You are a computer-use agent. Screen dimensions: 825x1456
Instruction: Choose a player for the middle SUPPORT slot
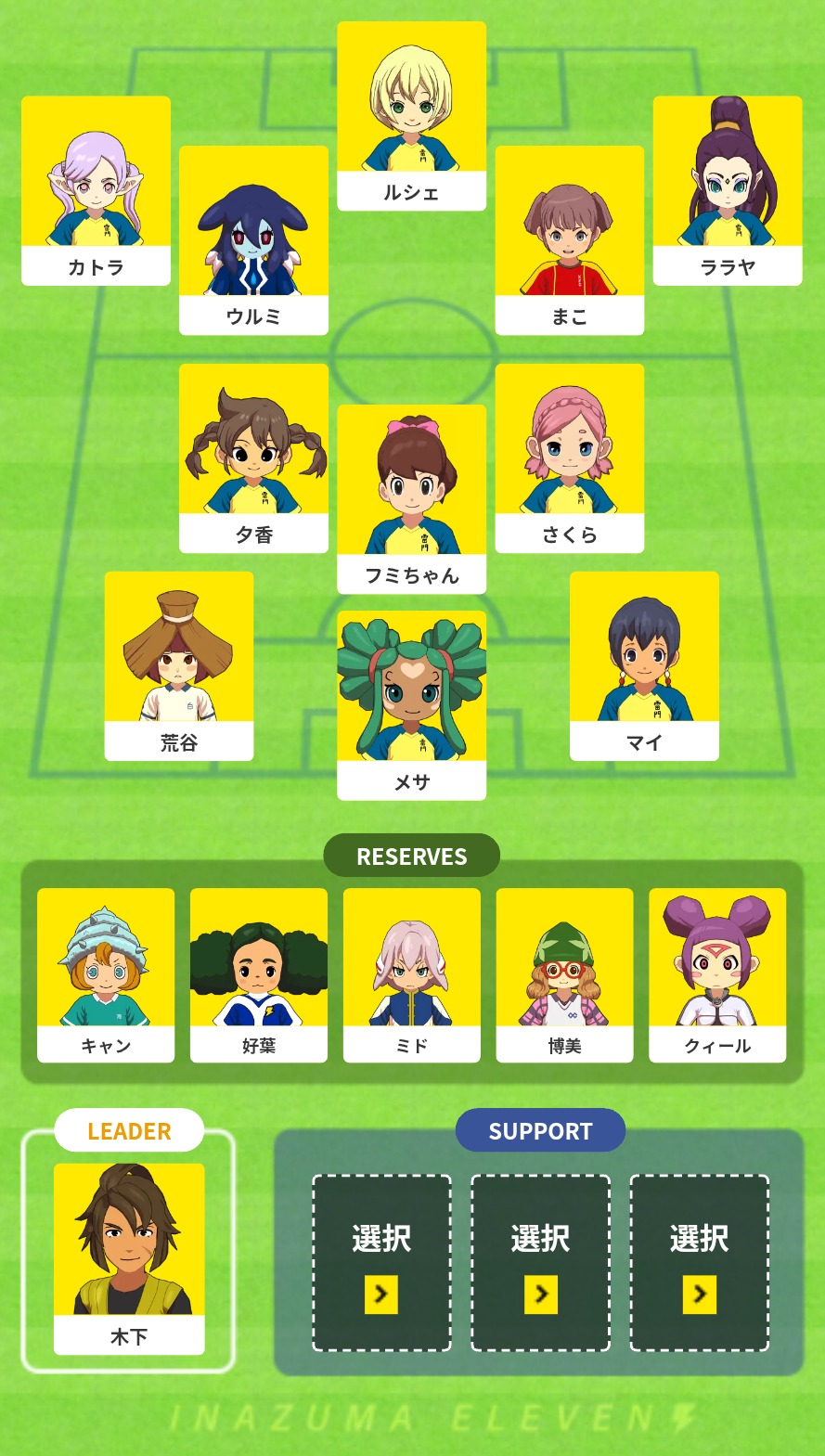click(x=540, y=1262)
